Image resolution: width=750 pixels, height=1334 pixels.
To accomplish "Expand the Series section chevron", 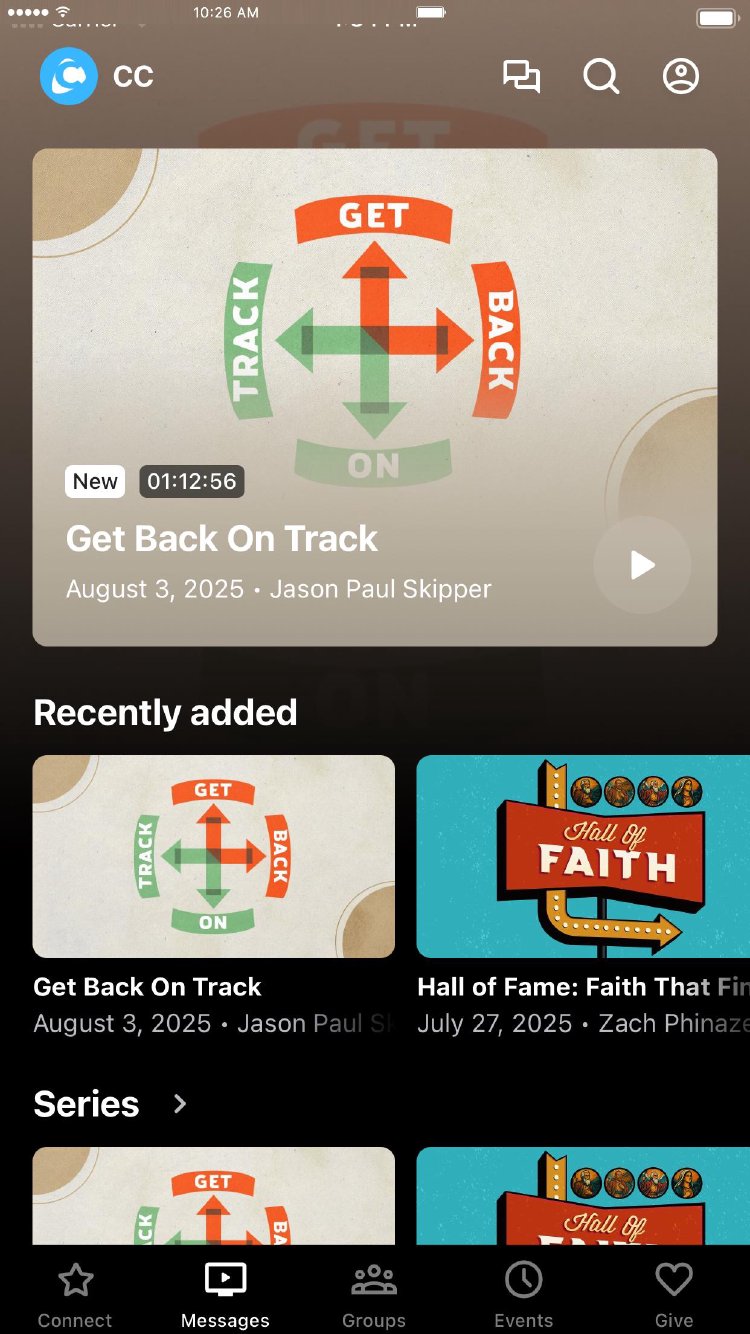I will 180,1104.
